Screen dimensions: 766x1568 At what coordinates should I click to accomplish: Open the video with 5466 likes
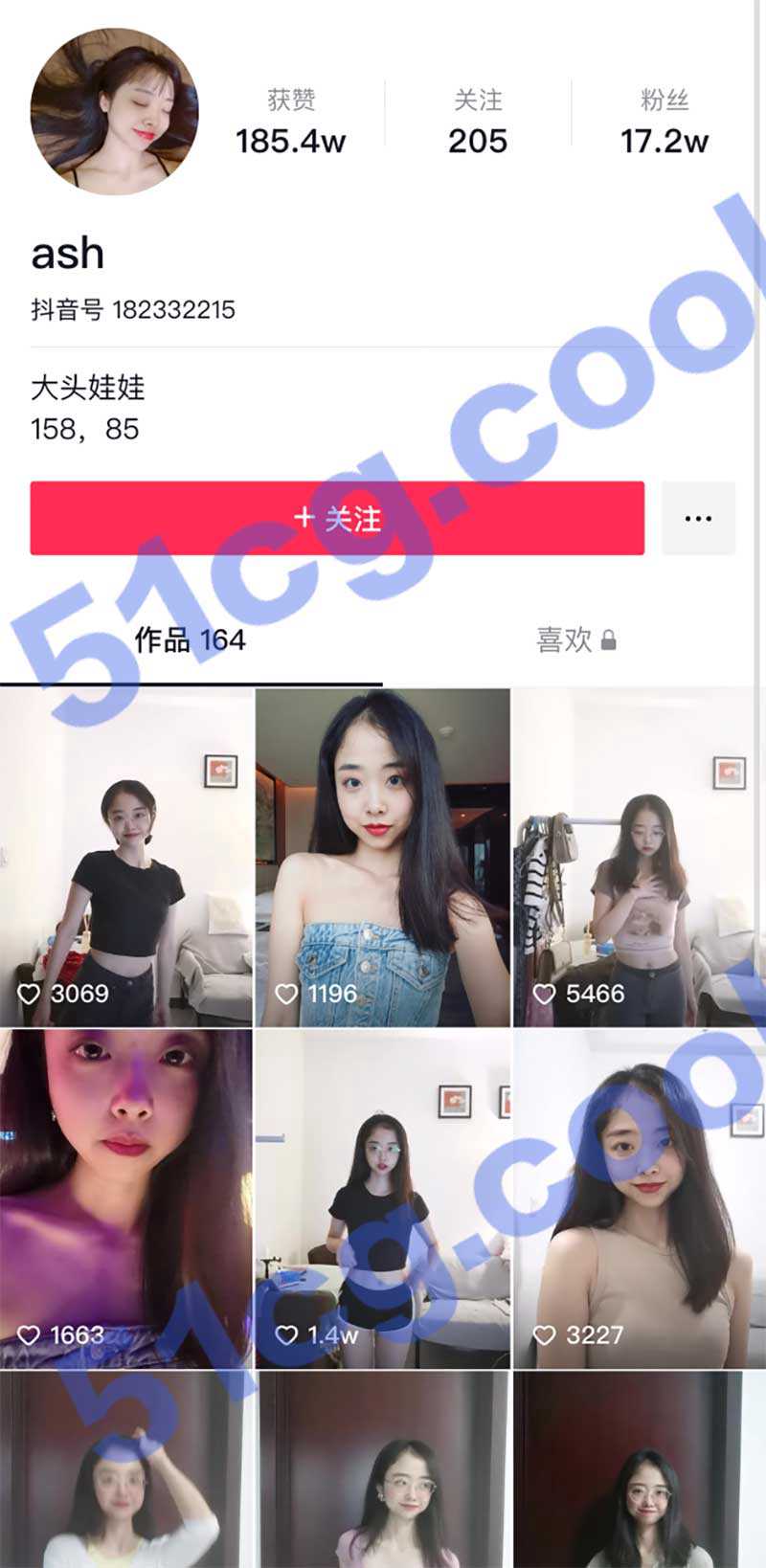pyautogui.click(x=639, y=857)
